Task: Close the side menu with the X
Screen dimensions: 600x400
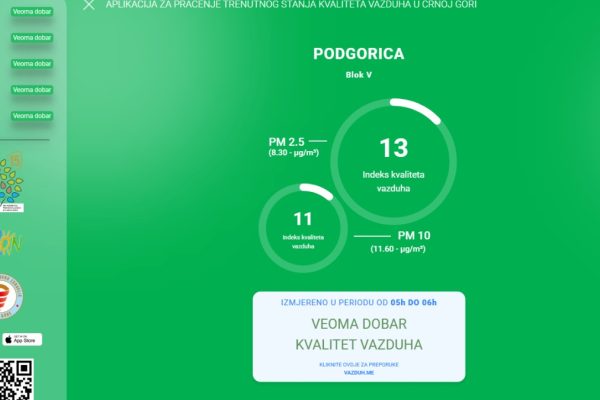Action: [89, 5]
